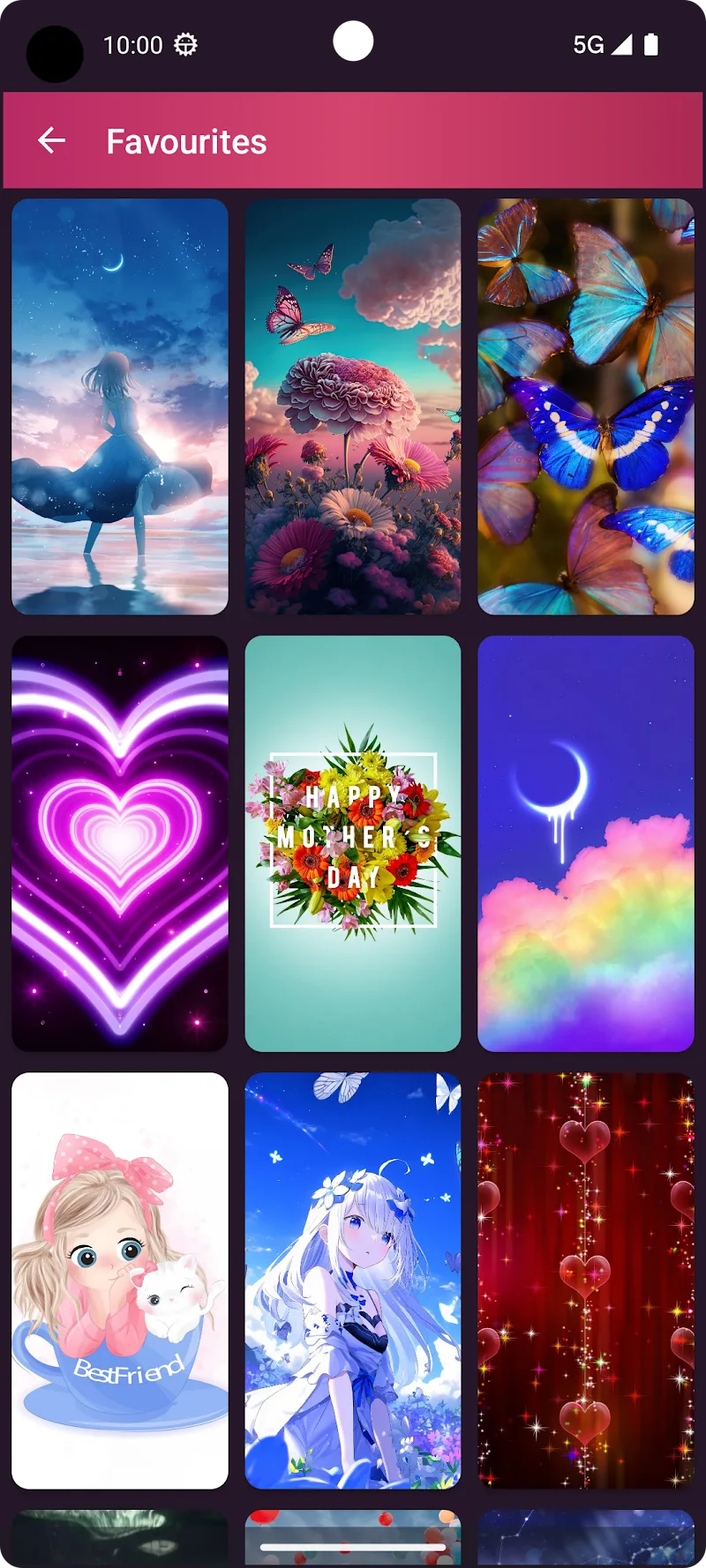Open the pink flowers and butterflies wallpaper
Image resolution: width=706 pixels, height=1568 pixels.
(353, 407)
